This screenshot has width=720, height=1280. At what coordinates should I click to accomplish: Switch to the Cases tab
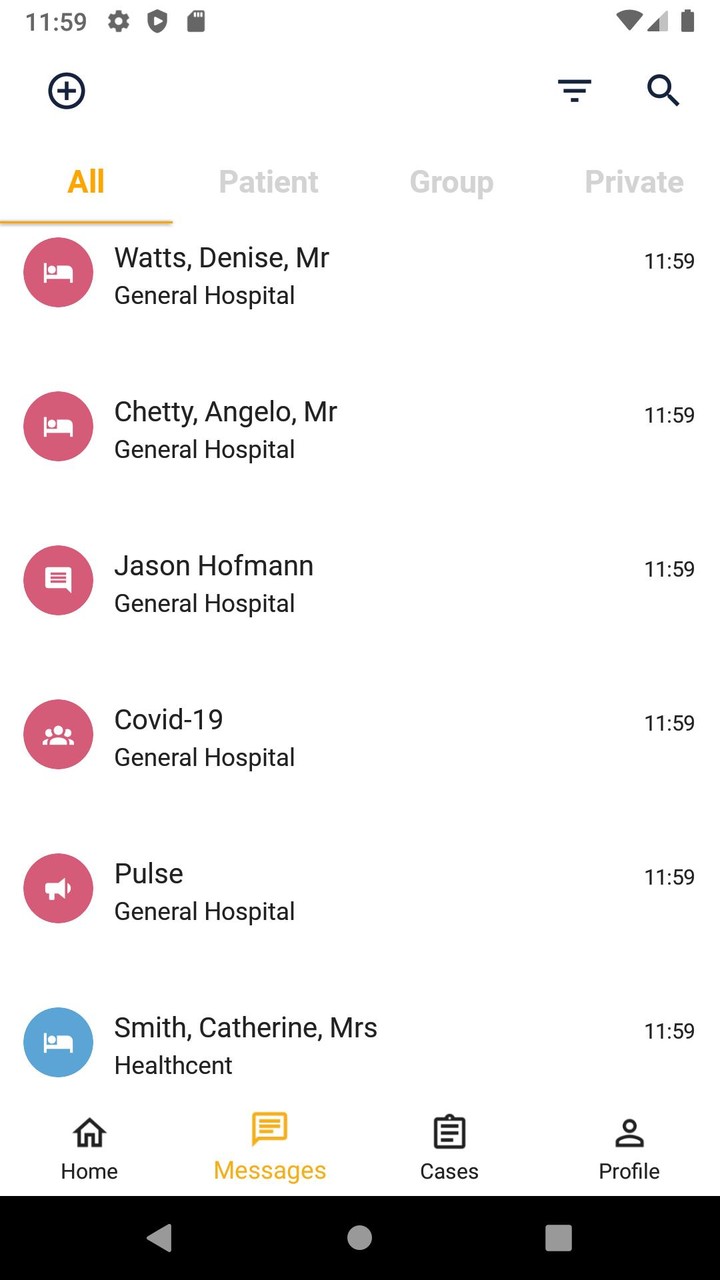click(449, 1148)
